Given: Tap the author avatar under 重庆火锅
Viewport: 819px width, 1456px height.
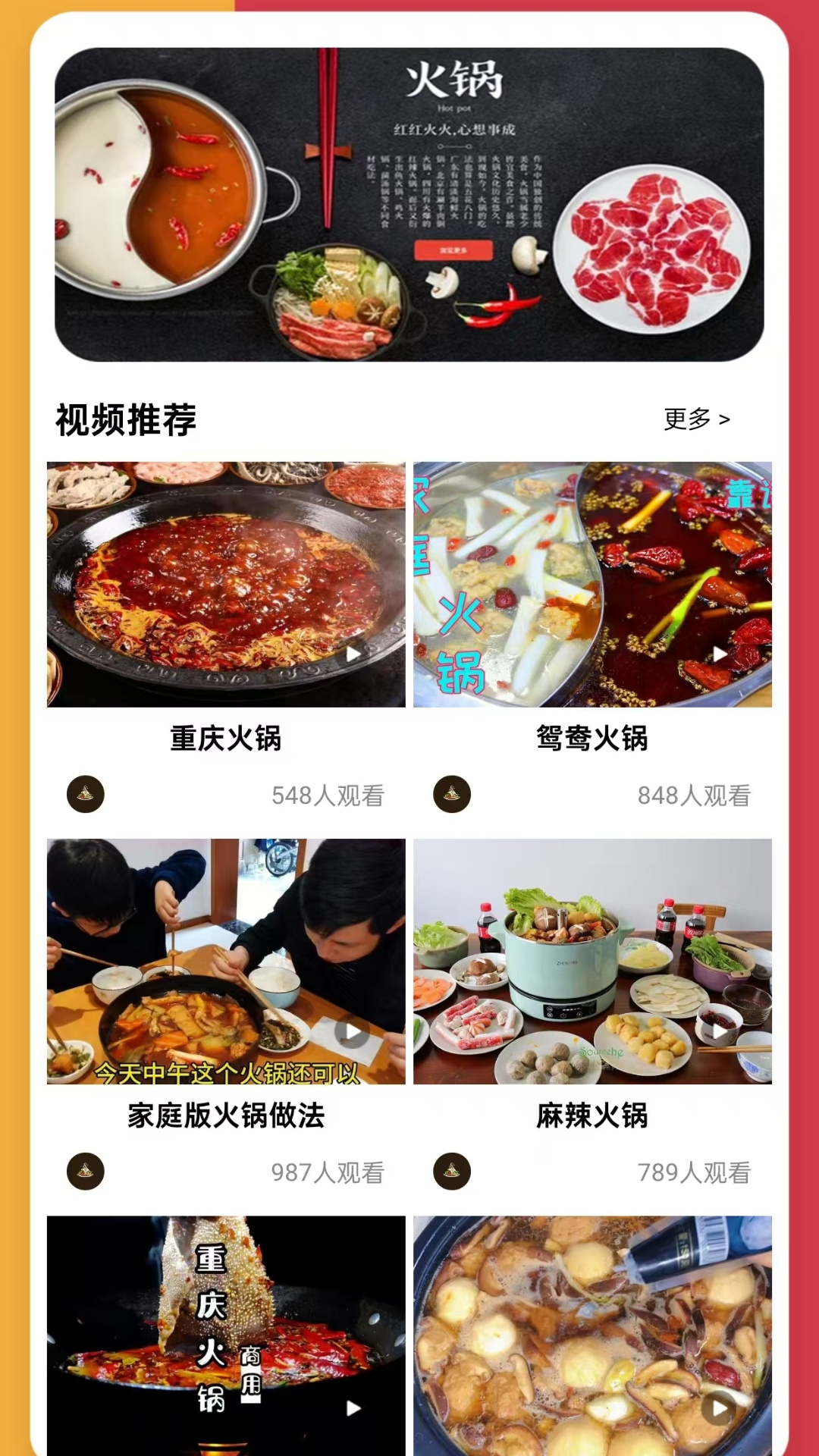Looking at the screenshot, I should coord(86,795).
